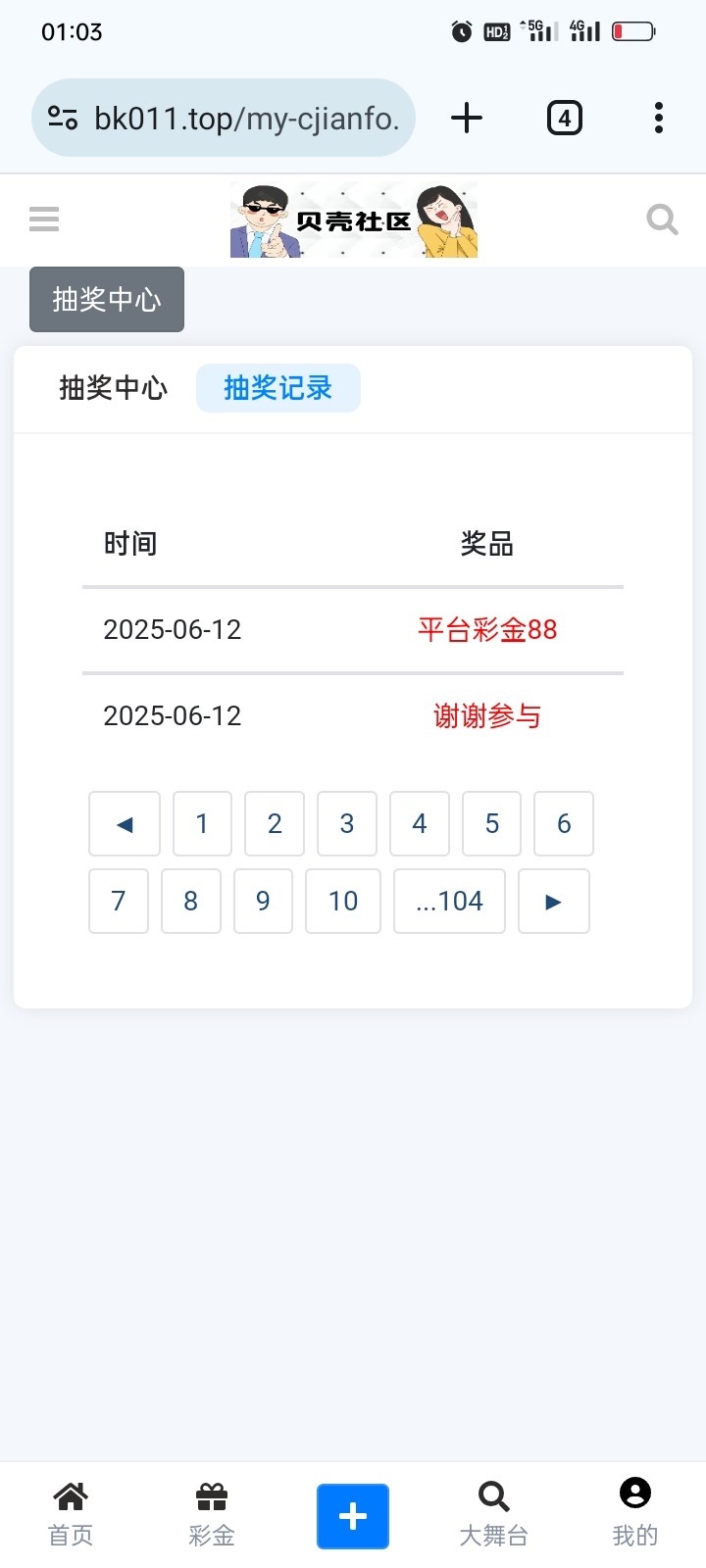Open 彩金 from the bottom gift icon
Image resolution: width=706 pixels, height=1568 pixels.
coord(211,1512)
